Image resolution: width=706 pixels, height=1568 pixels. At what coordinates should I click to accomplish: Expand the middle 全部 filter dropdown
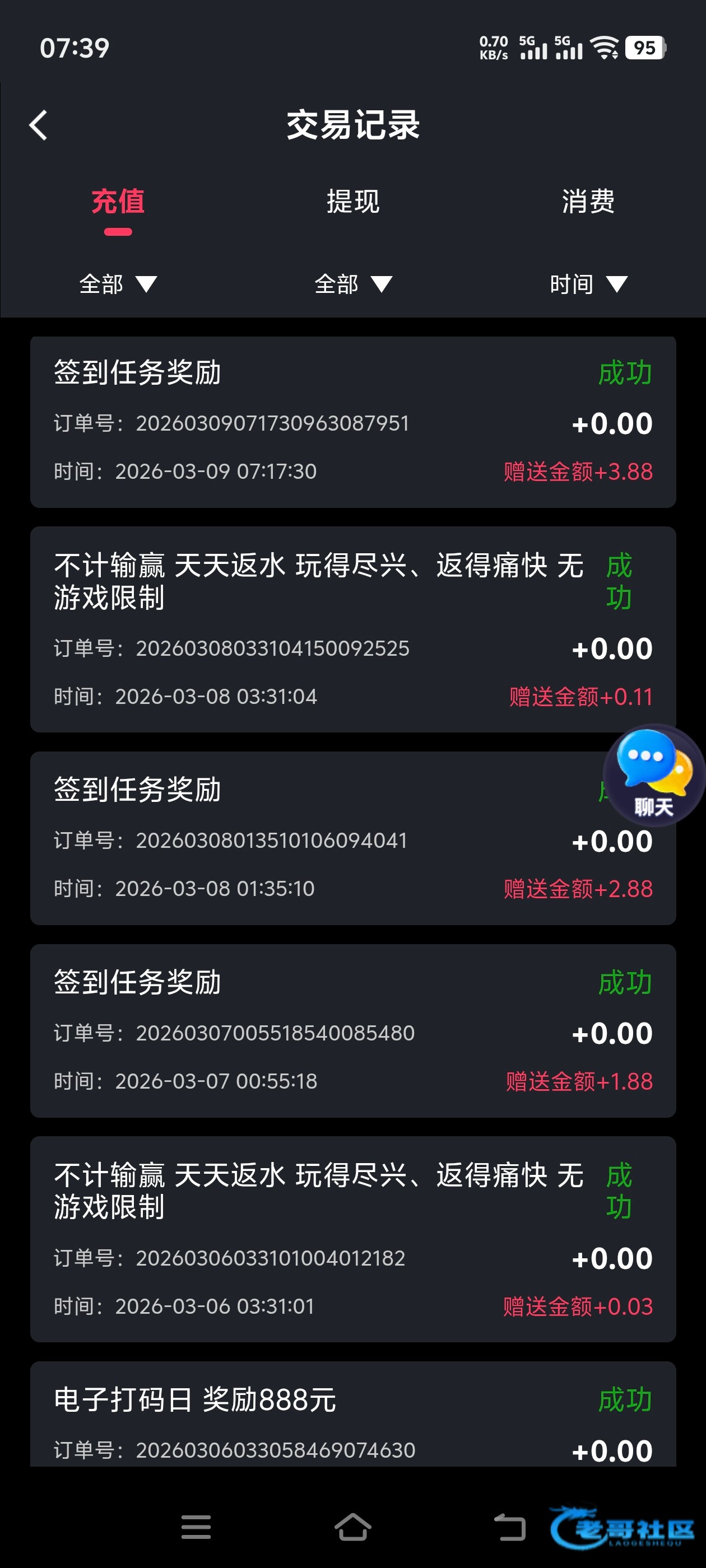(x=352, y=284)
